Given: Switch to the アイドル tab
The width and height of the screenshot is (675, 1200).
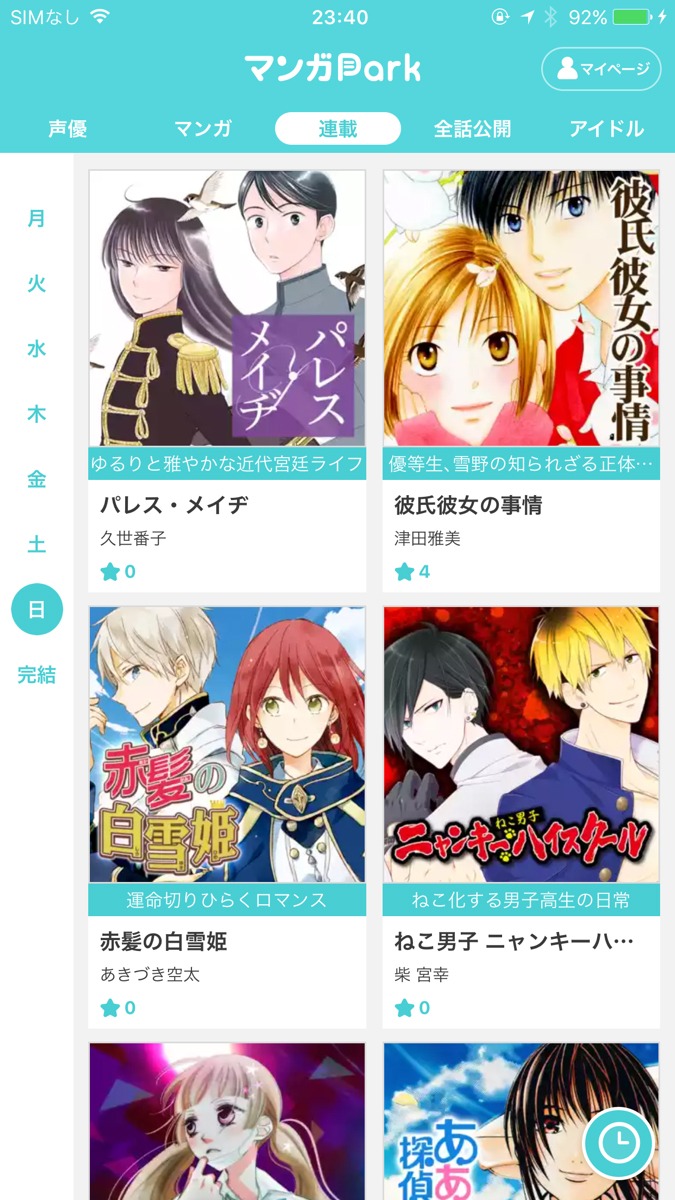Looking at the screenshot, I should 606,129.
